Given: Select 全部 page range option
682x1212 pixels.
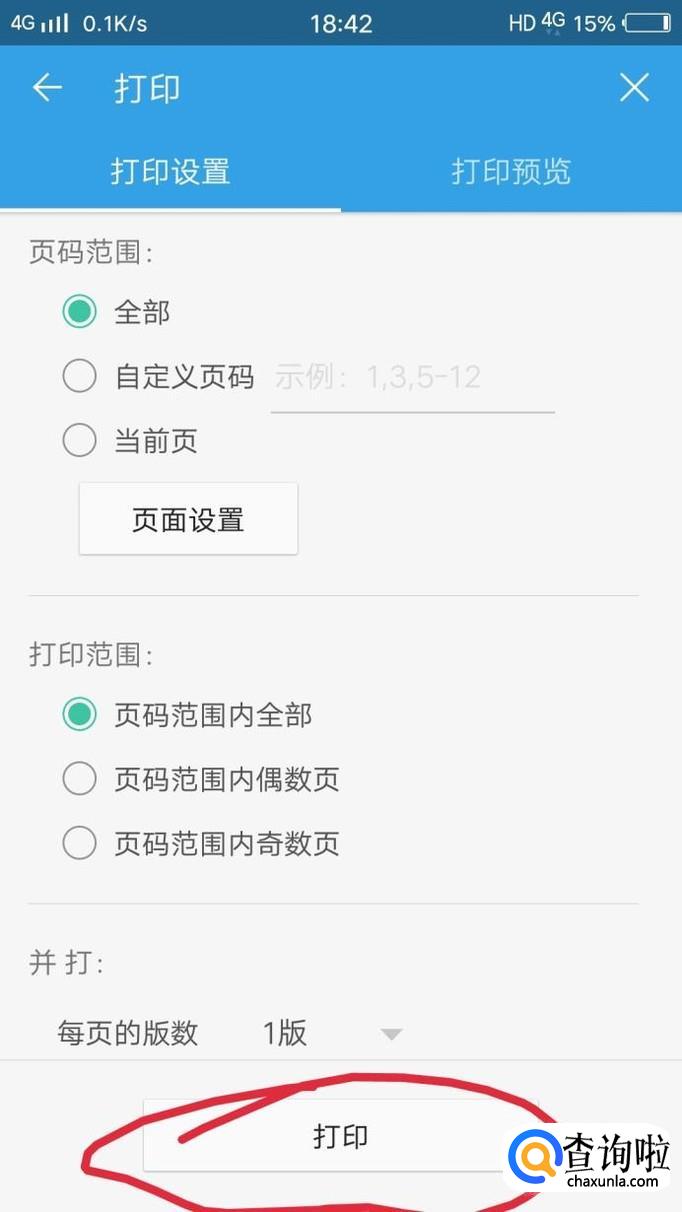Looking at the screenshot, I should pyautogui.click(x=116, y=312).
